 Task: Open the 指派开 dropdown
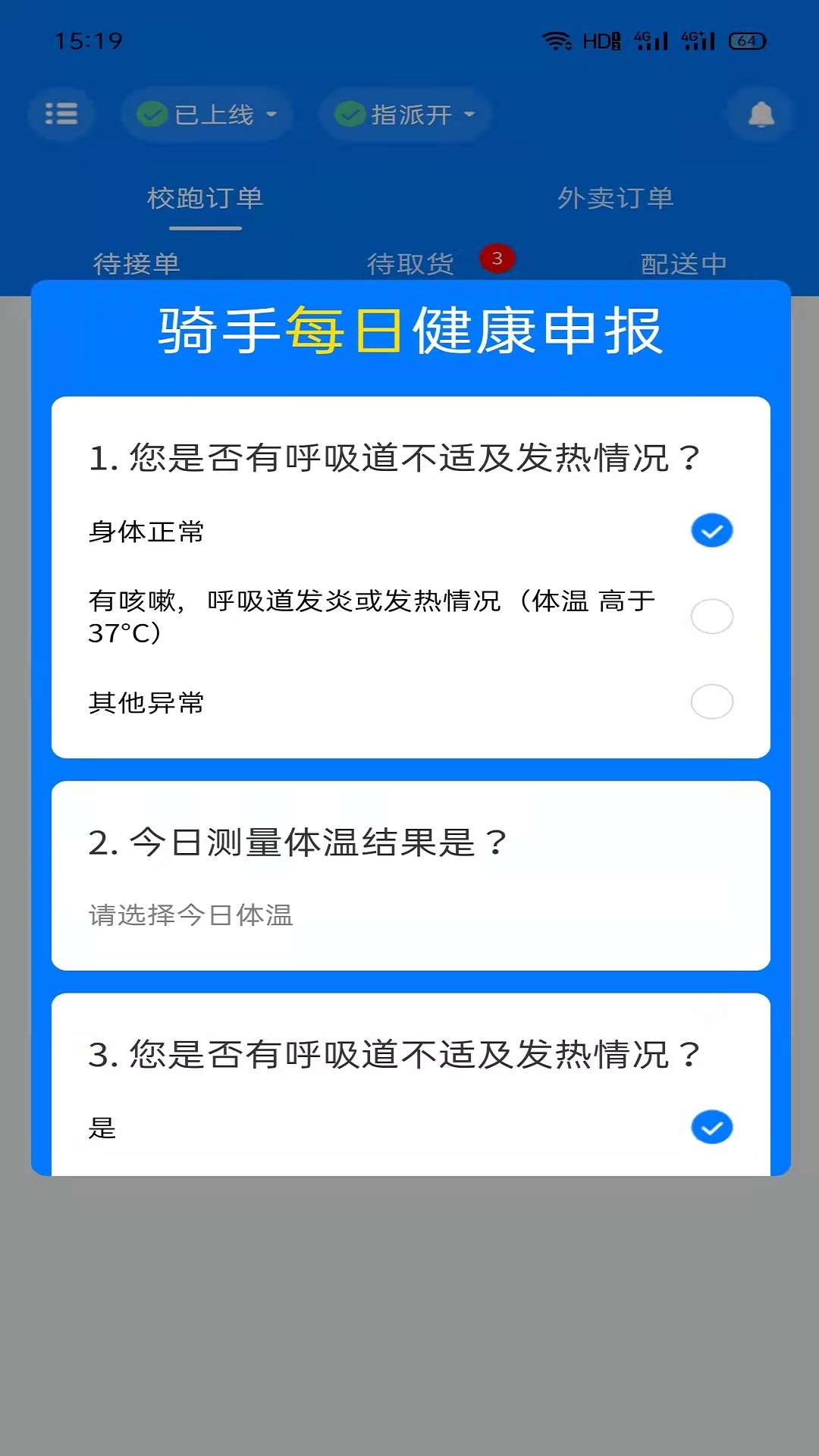coord(405,114)
